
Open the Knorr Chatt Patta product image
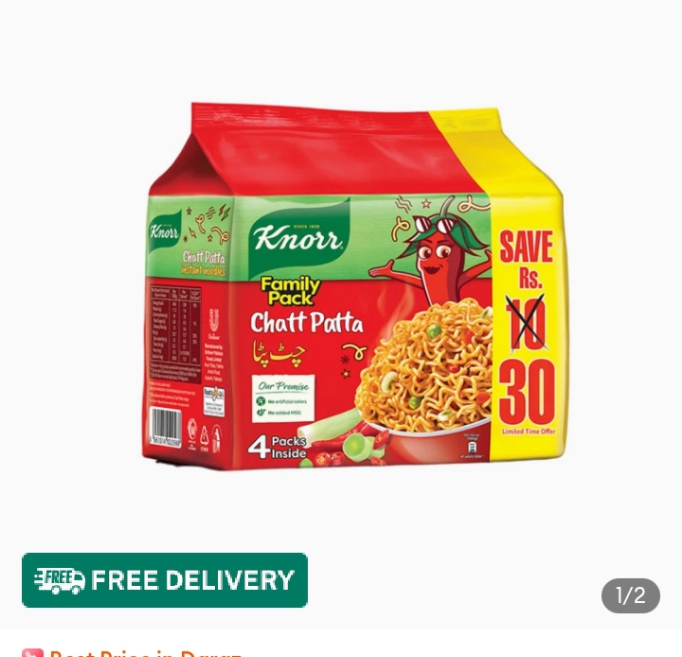[355, 290]
